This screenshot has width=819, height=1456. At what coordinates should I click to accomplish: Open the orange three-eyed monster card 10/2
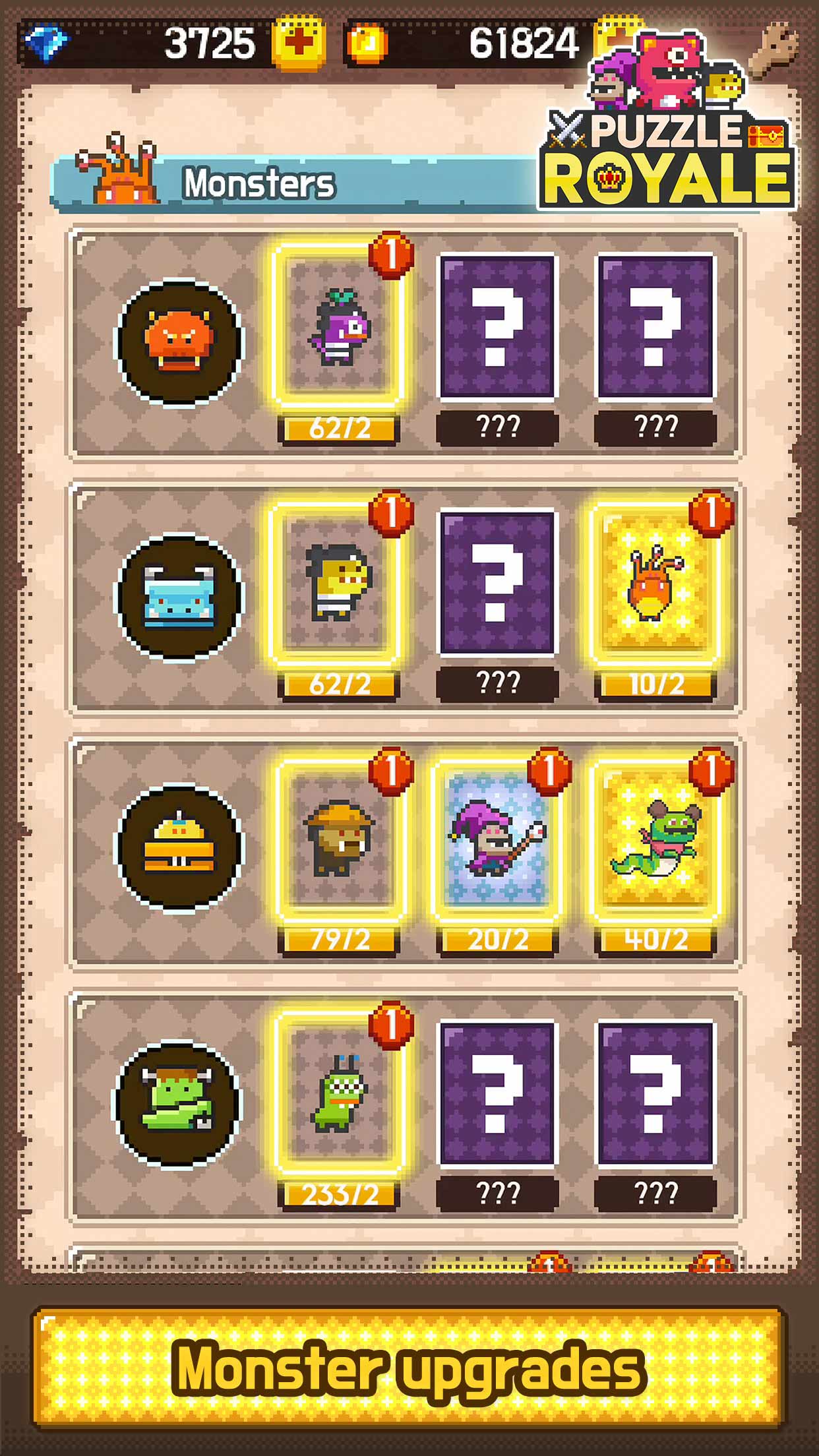[x=655, y=582]
